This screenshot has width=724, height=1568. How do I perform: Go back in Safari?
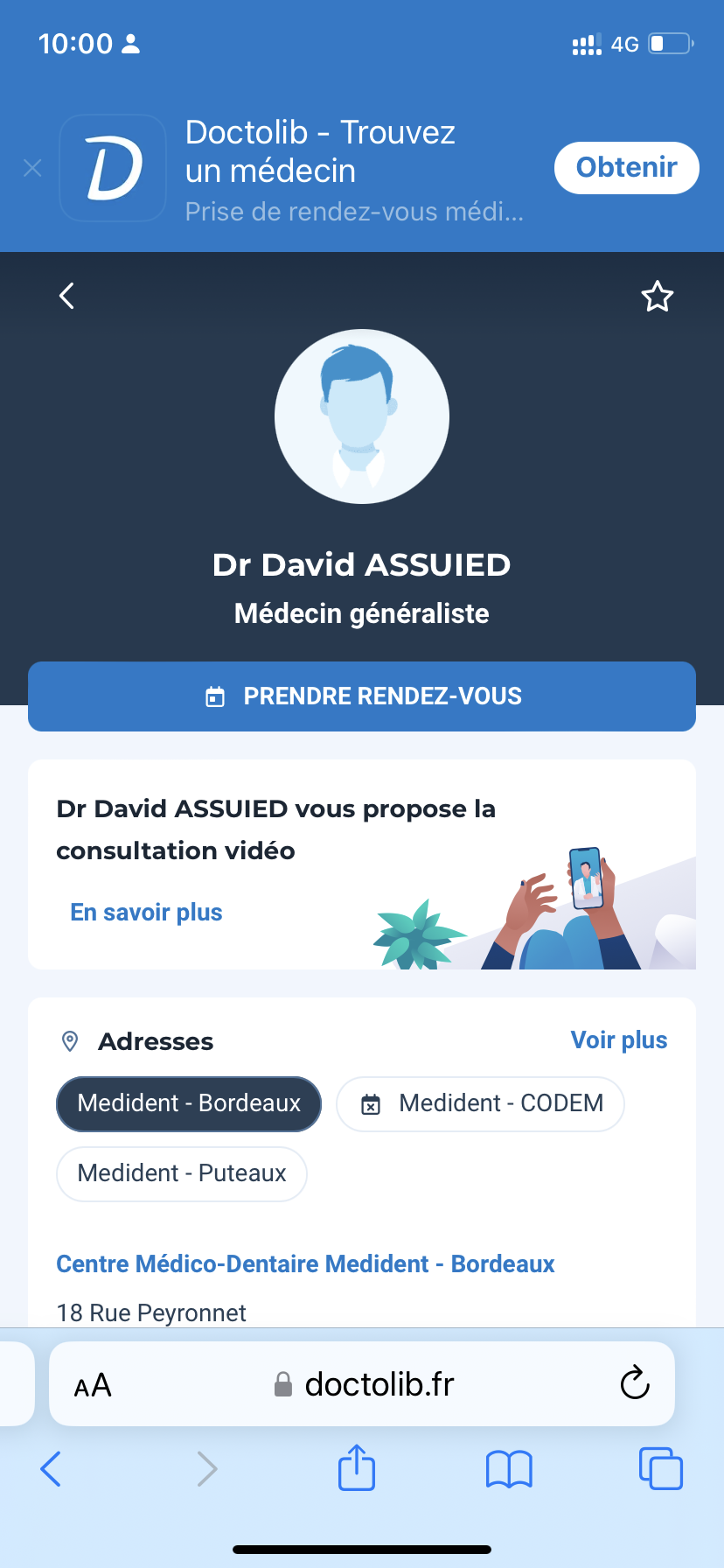click(x=51, y=1469)
